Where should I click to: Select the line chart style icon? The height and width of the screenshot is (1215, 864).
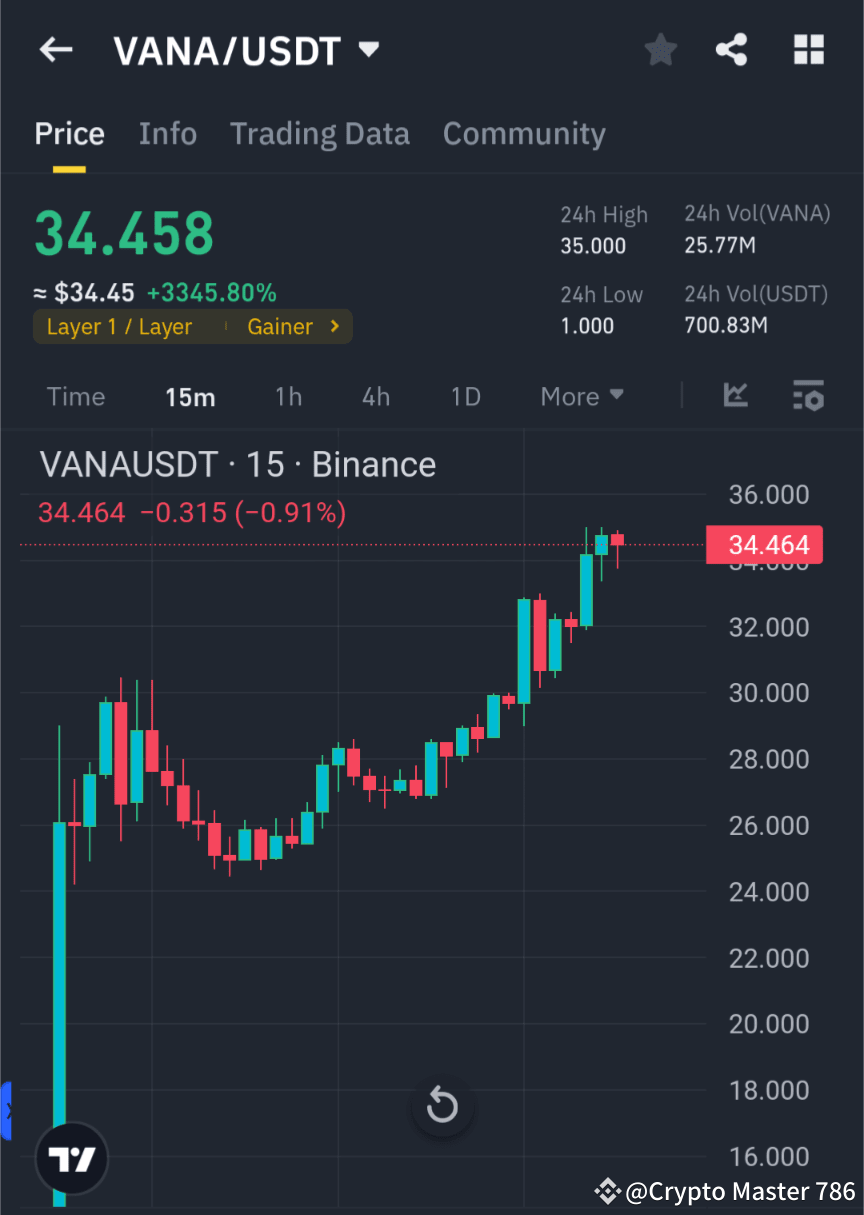pyautogui.click(x=736, y=396)
